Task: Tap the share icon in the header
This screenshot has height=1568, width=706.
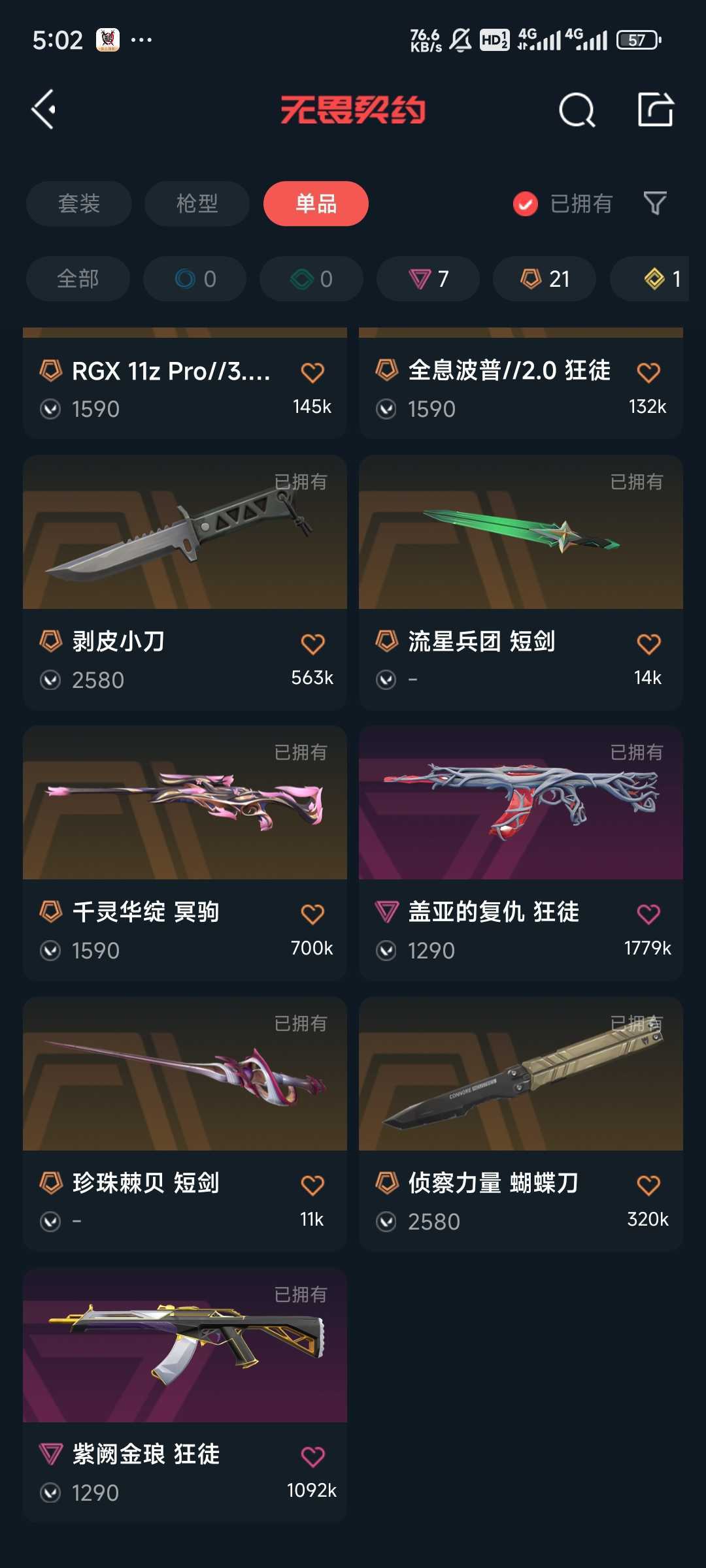Action: pos(656,109)
